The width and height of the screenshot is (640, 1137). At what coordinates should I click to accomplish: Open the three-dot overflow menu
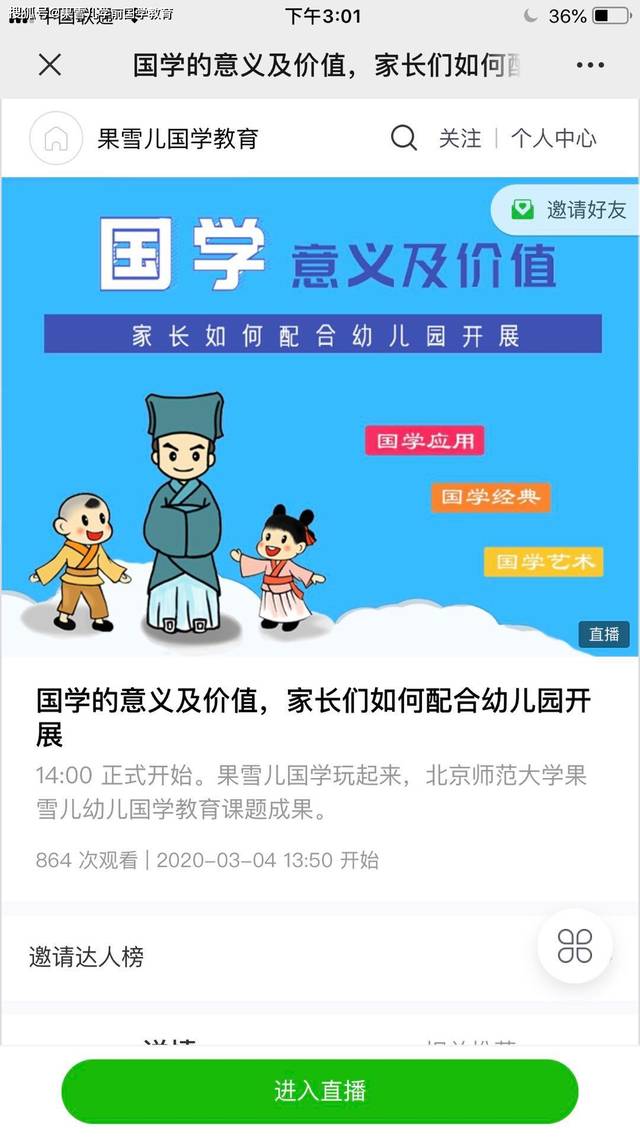tap(591, 66)
